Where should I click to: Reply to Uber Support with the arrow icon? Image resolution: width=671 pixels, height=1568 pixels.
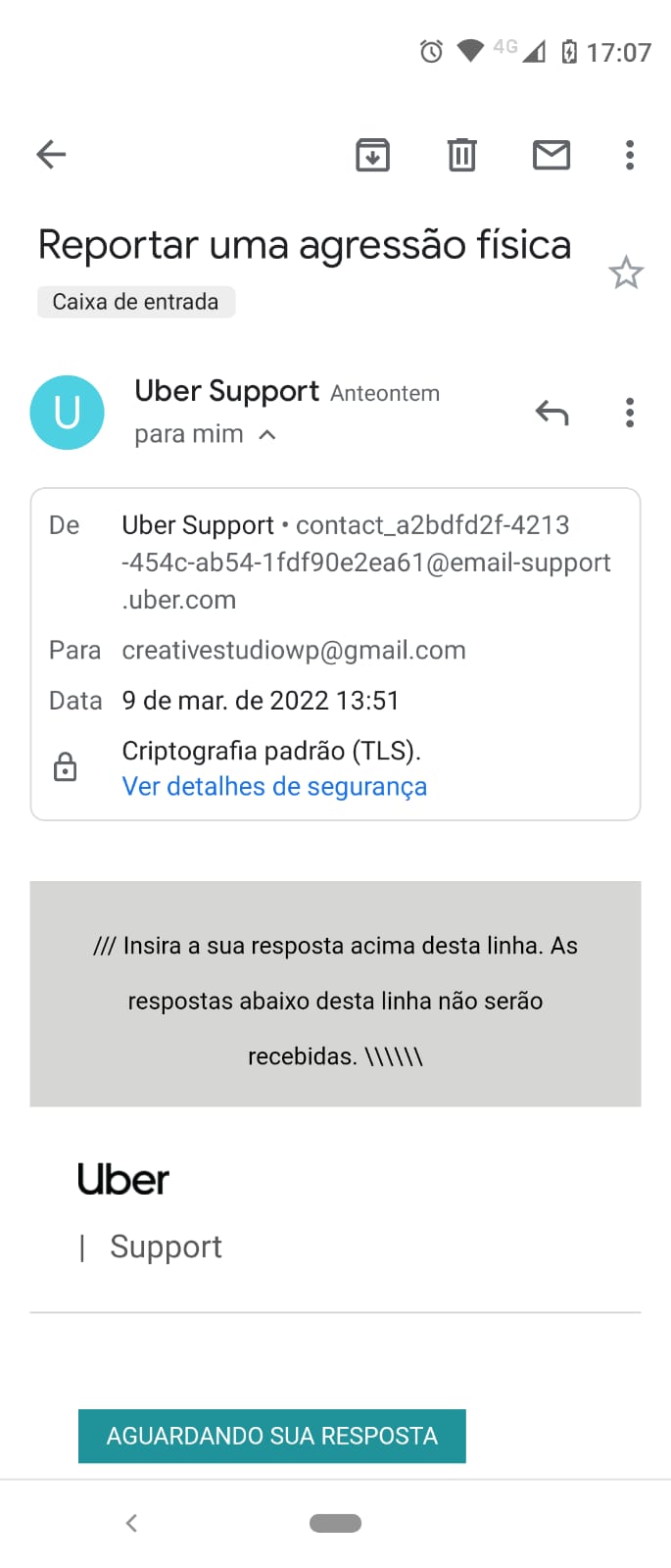click(552, 413)
